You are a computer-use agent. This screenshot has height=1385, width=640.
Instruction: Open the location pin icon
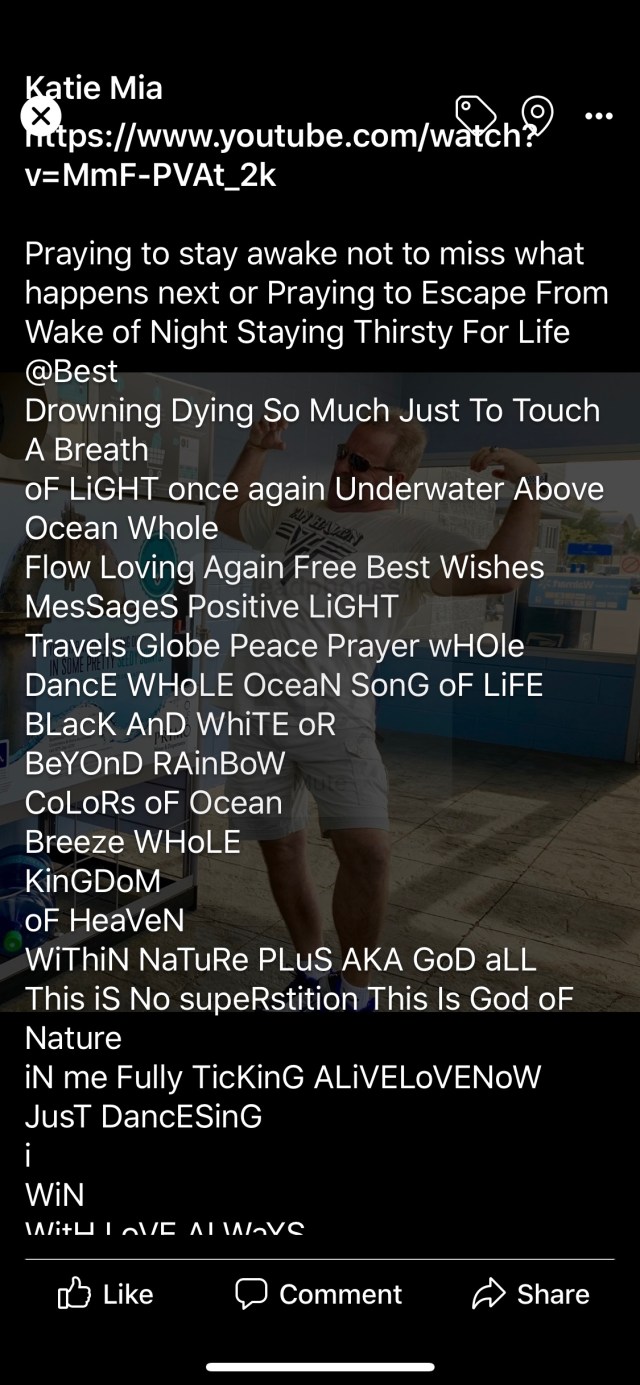tap(537, 115)
